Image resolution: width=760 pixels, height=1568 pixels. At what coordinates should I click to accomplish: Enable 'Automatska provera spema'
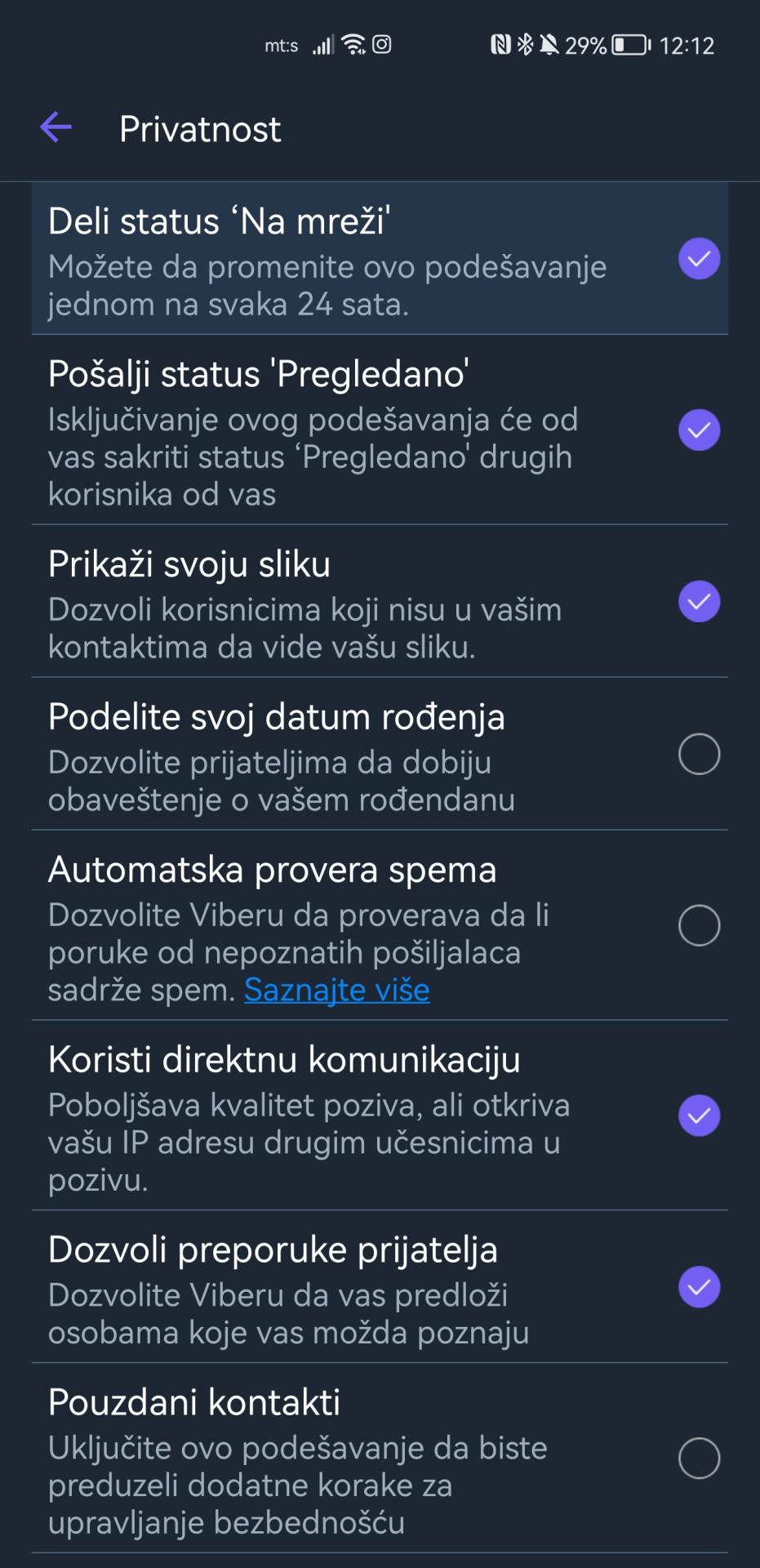699,925
